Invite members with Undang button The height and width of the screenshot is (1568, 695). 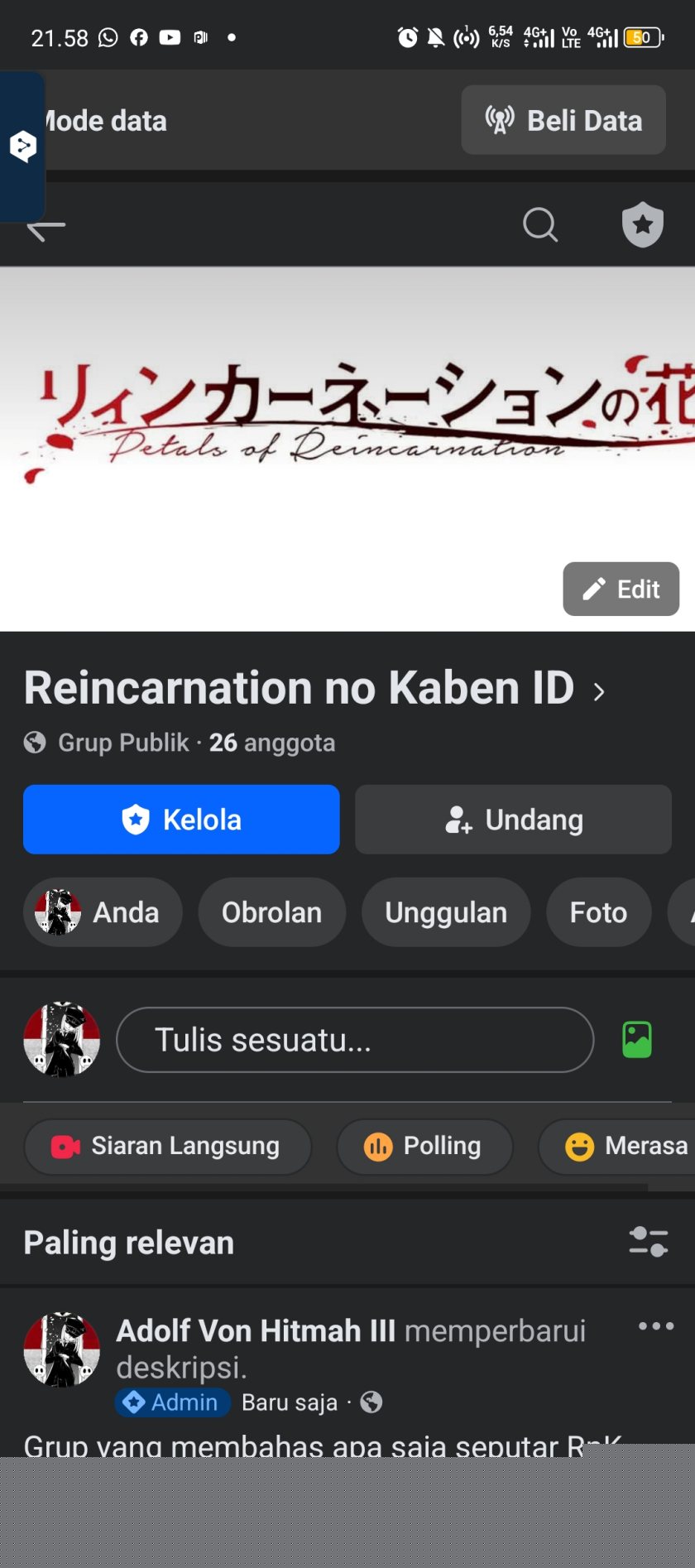(513, 820)
